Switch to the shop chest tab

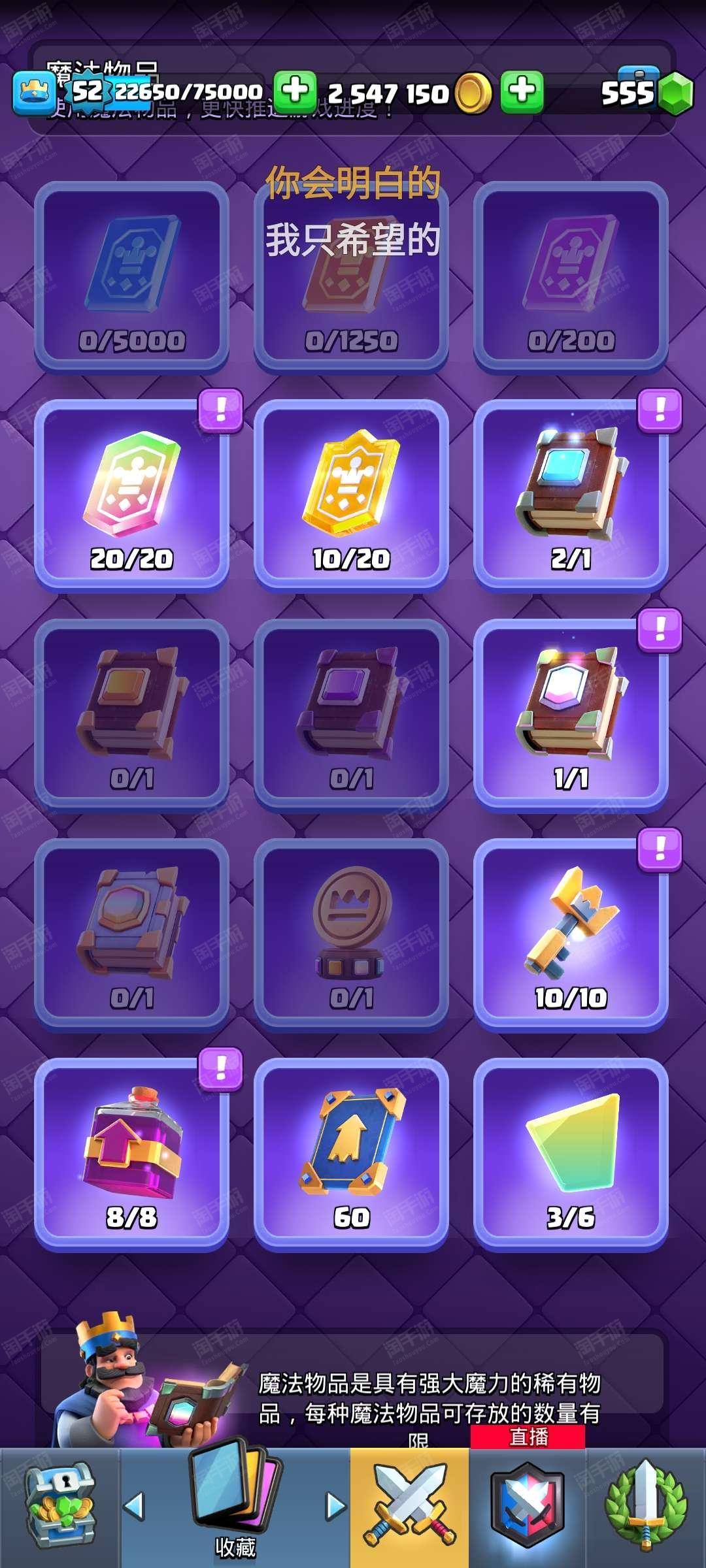click(59, 1508)
